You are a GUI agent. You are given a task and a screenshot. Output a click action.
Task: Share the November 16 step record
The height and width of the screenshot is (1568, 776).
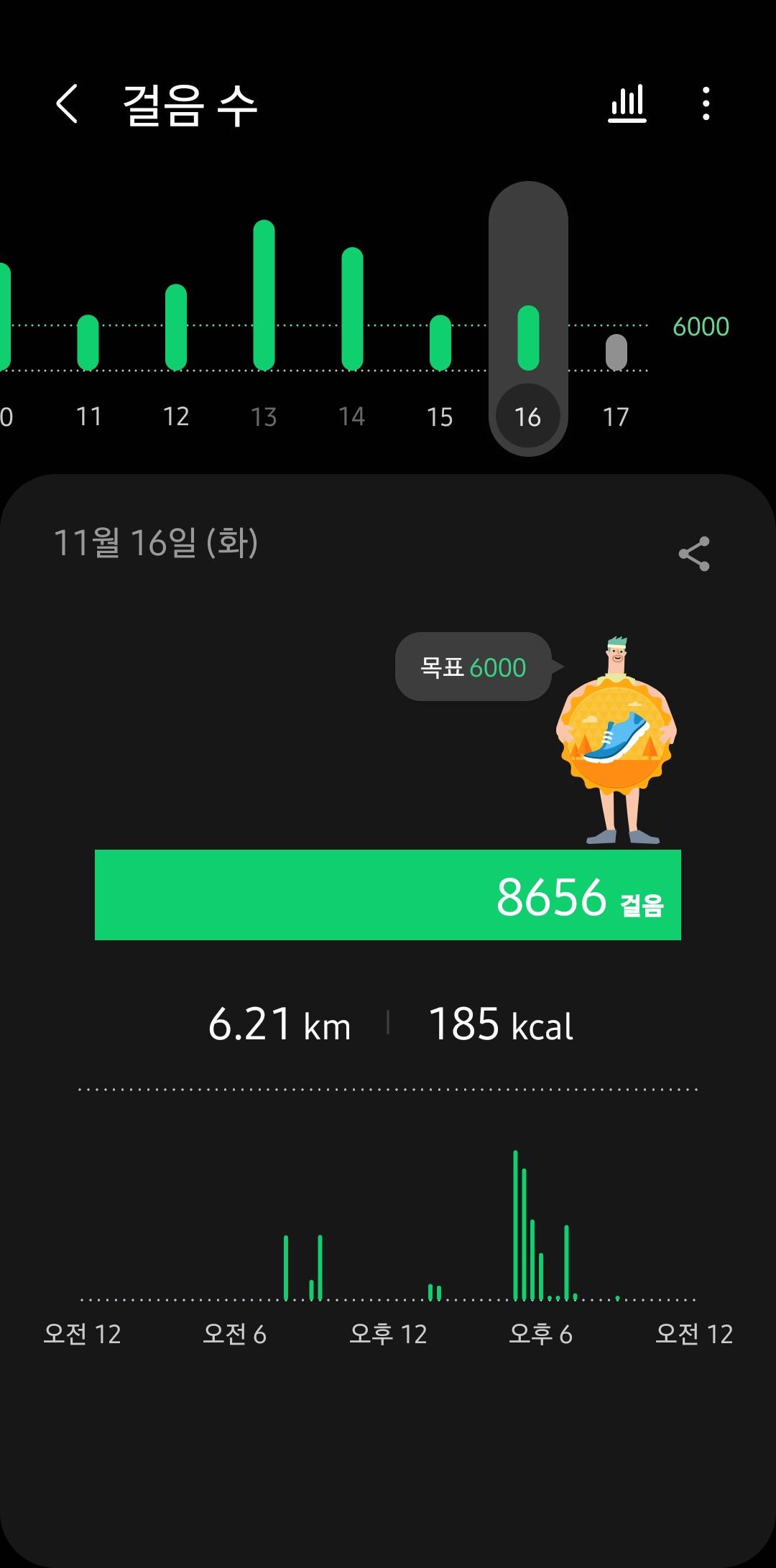[693, 554]
